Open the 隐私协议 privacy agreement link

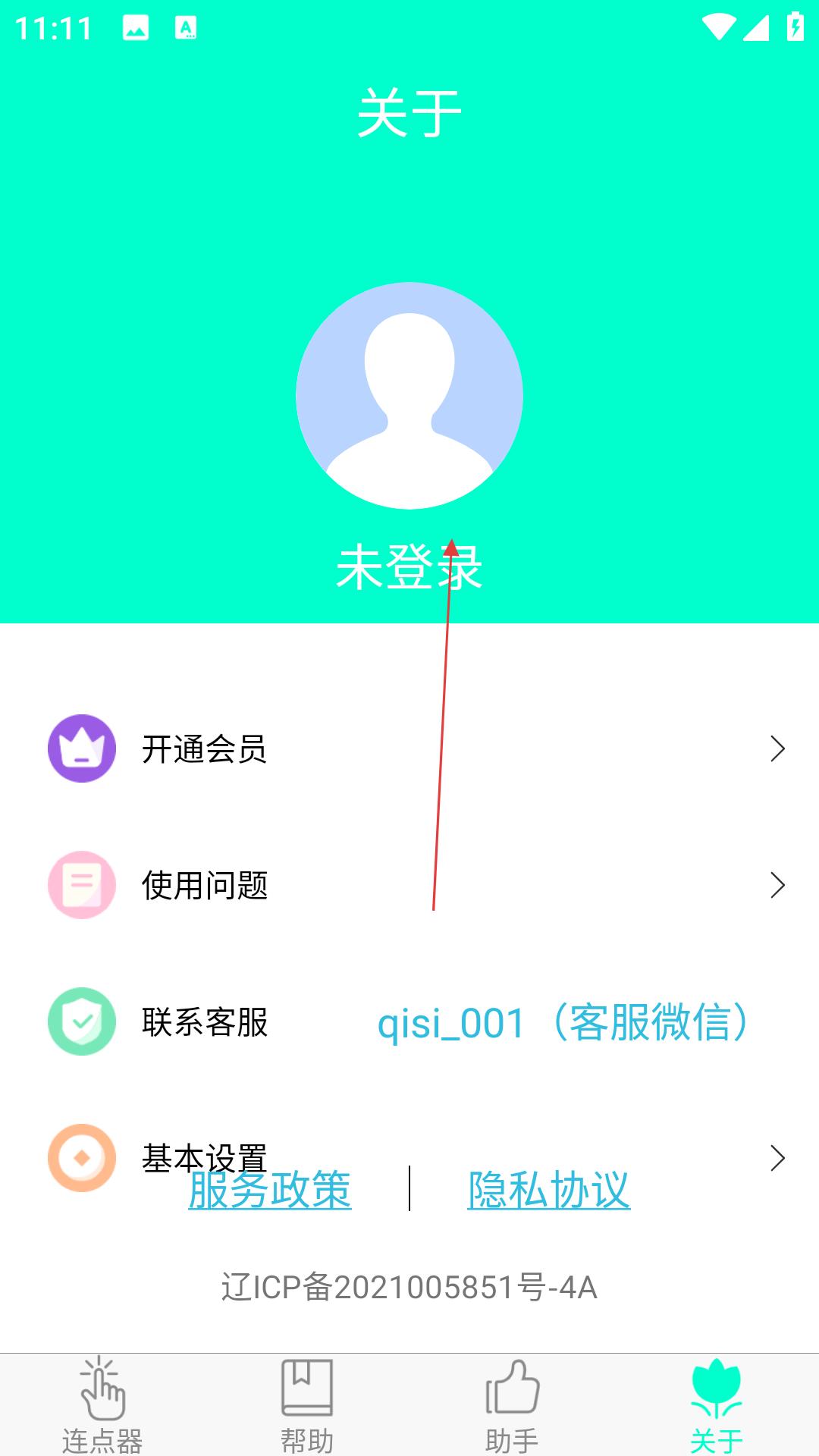549,1189
